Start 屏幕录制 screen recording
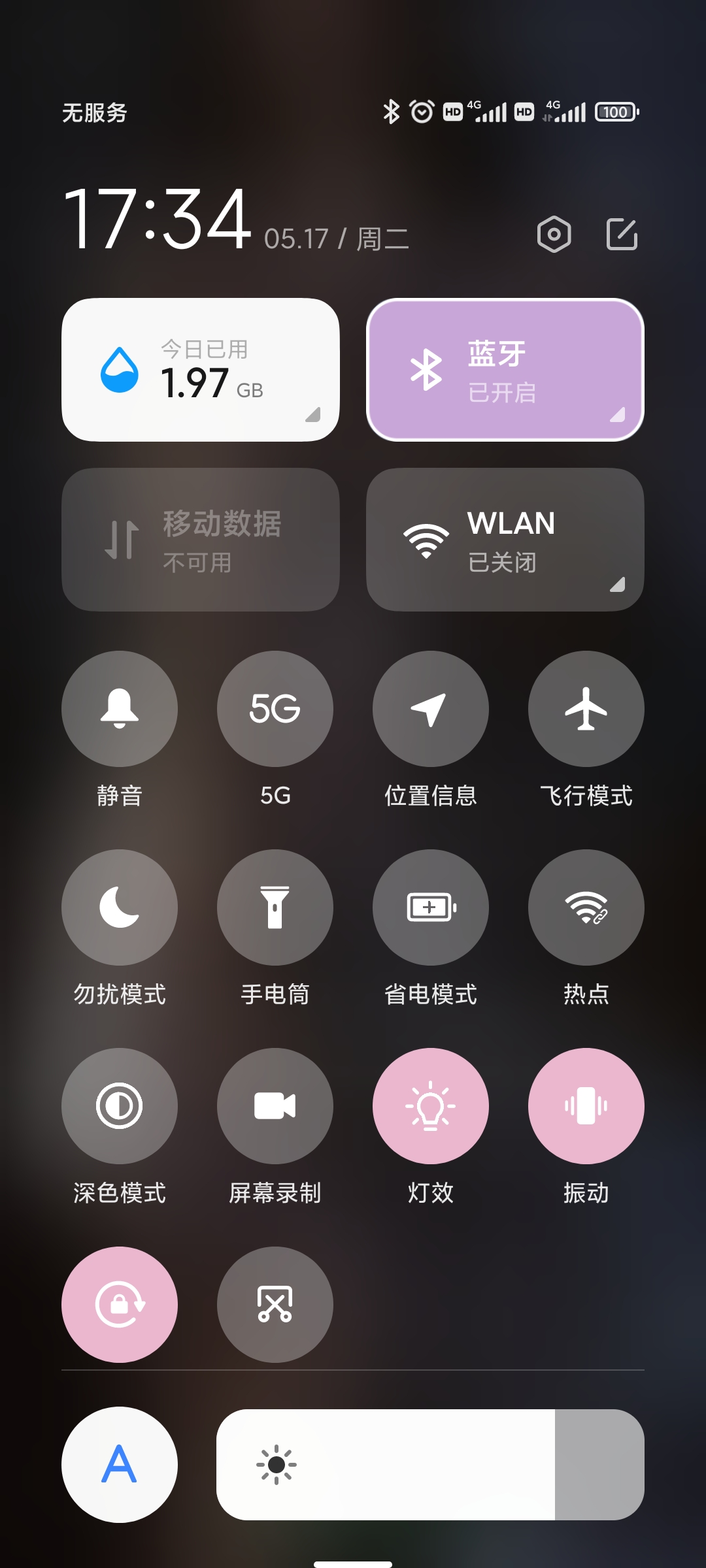This screenshot has height=1568, width=706. (275, 1106)
